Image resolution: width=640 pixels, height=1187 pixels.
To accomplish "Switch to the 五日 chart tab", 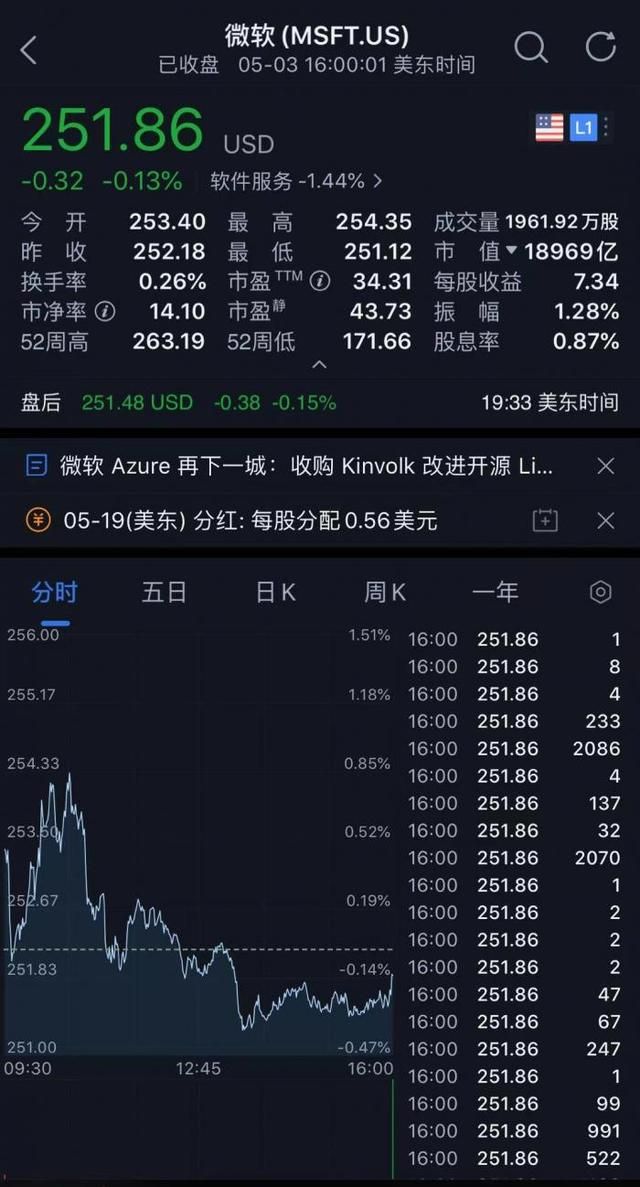I will pyautogui.click(x=164, y=592).
